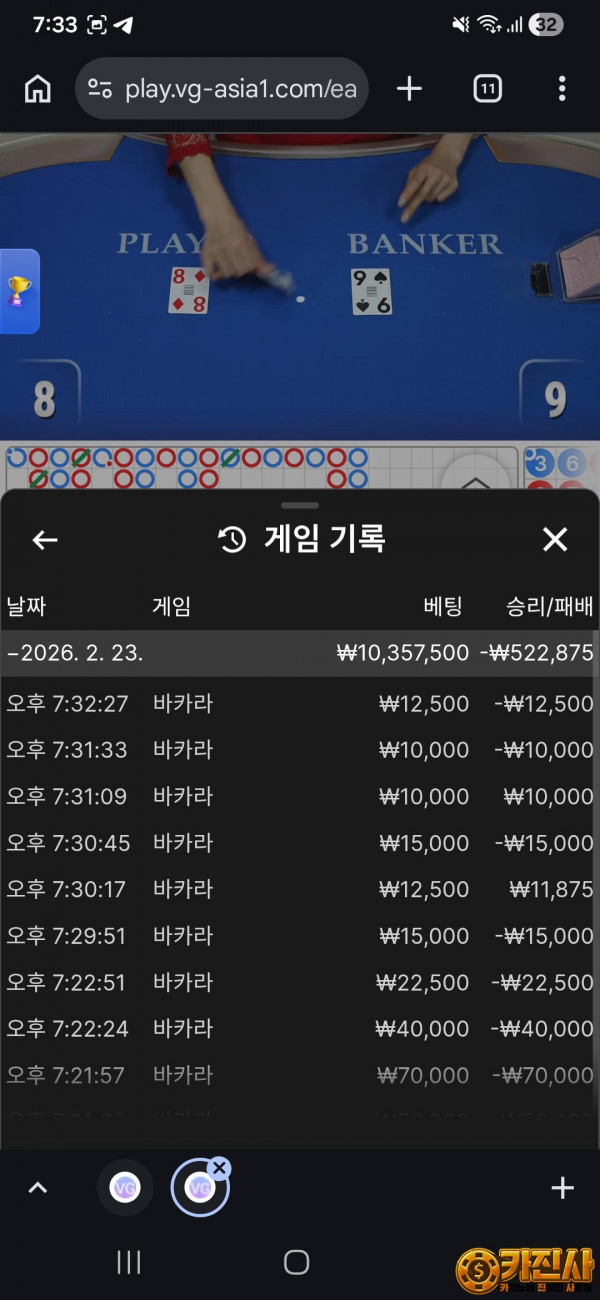Switch to the first VG tab

[x=125, y=1188]
